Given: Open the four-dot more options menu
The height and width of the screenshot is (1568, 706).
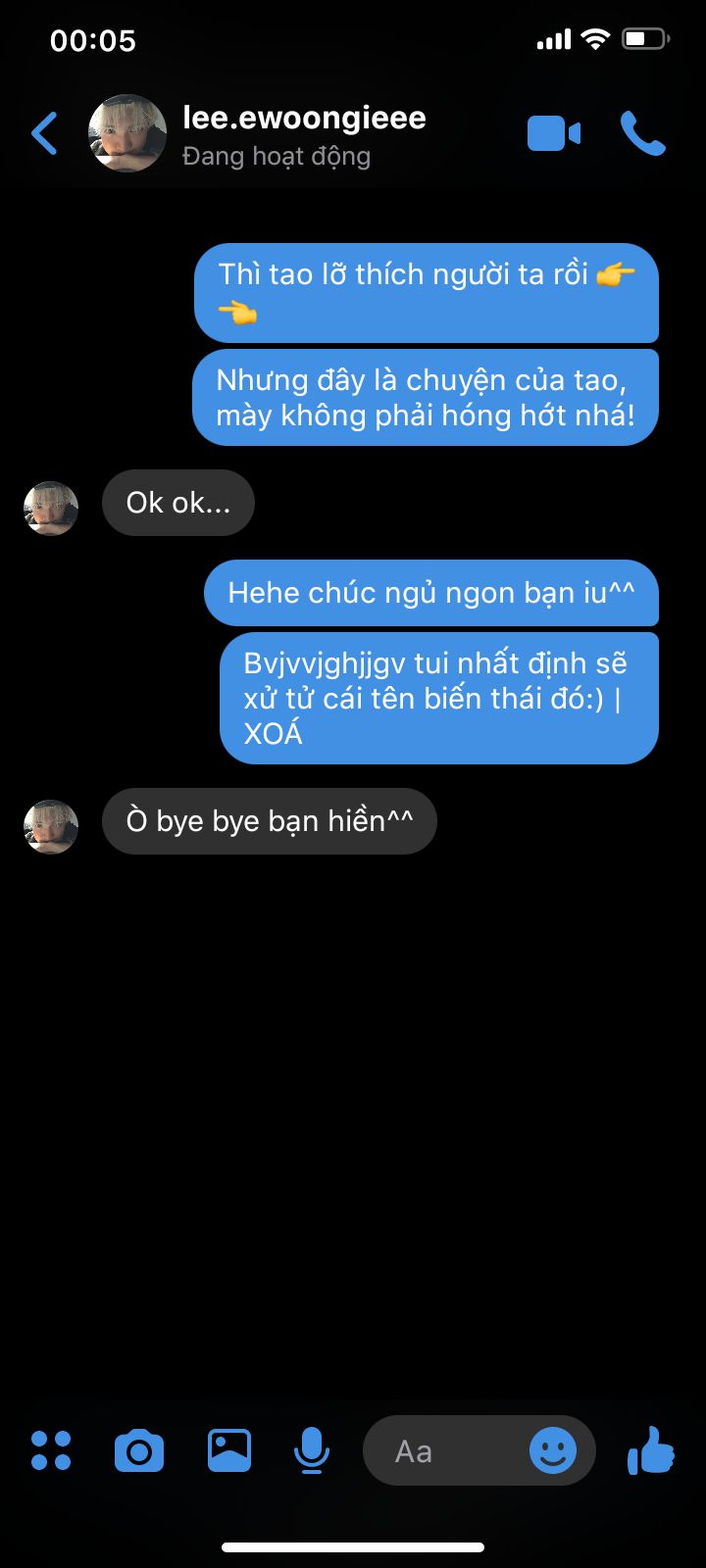Looking at the screenshot, I should [51, 1450].
